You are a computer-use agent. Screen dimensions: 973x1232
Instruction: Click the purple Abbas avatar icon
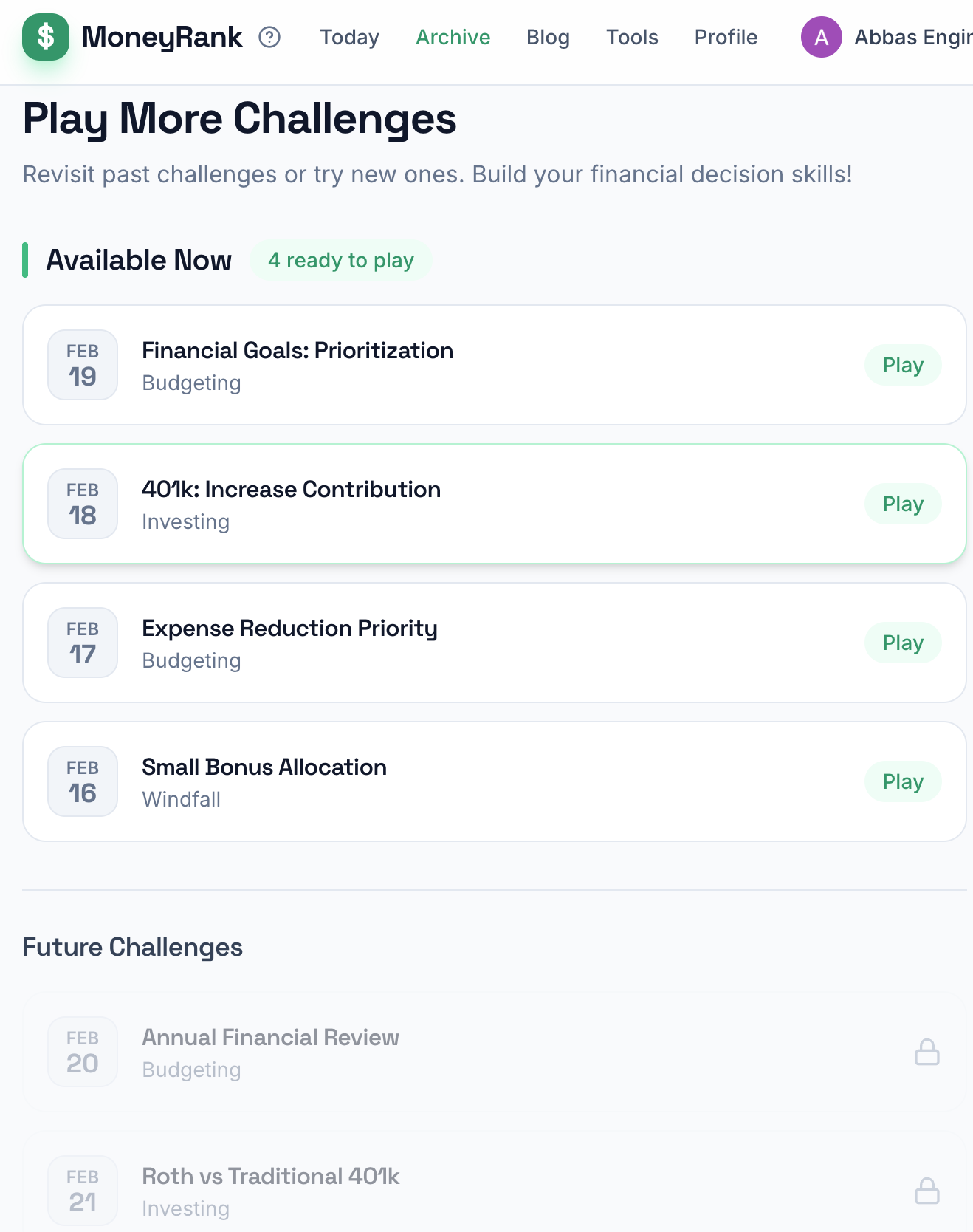click(820, 37)
